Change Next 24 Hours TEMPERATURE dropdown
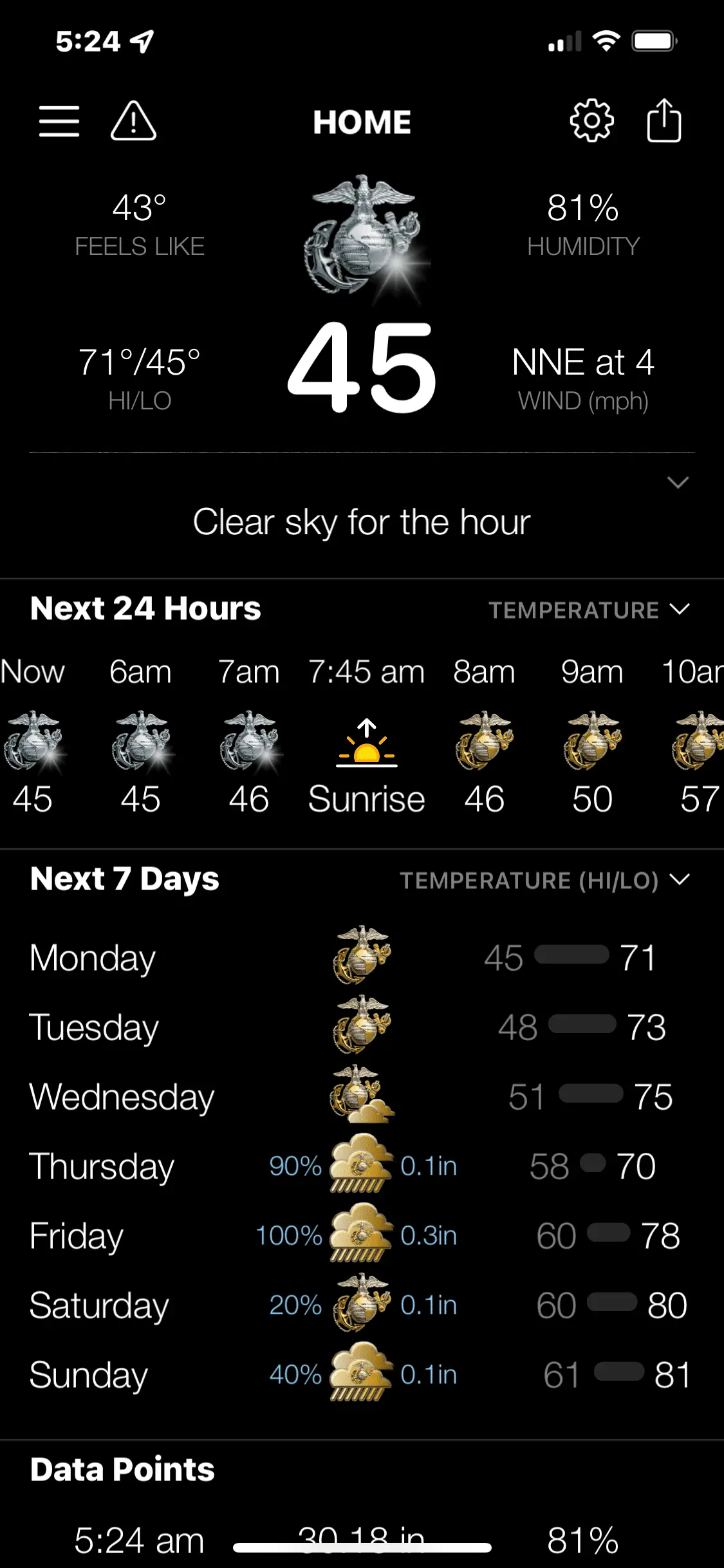This screenshot has height=1568, width=724. (x=588, y=610)
